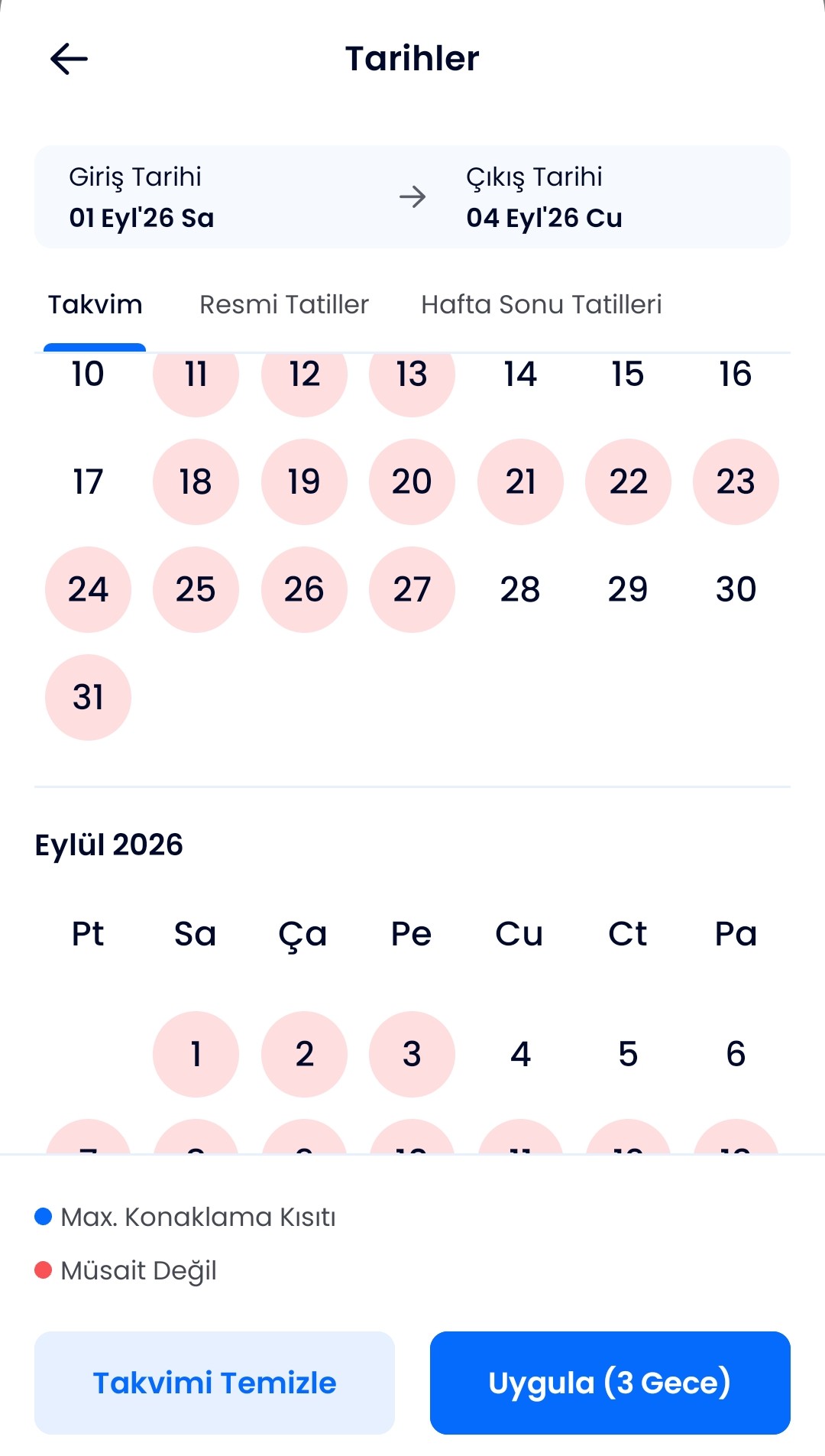Screen dimensions: 825x1456
Task: Select August 28 in the calendar
Action: click(x=520, y=589)
